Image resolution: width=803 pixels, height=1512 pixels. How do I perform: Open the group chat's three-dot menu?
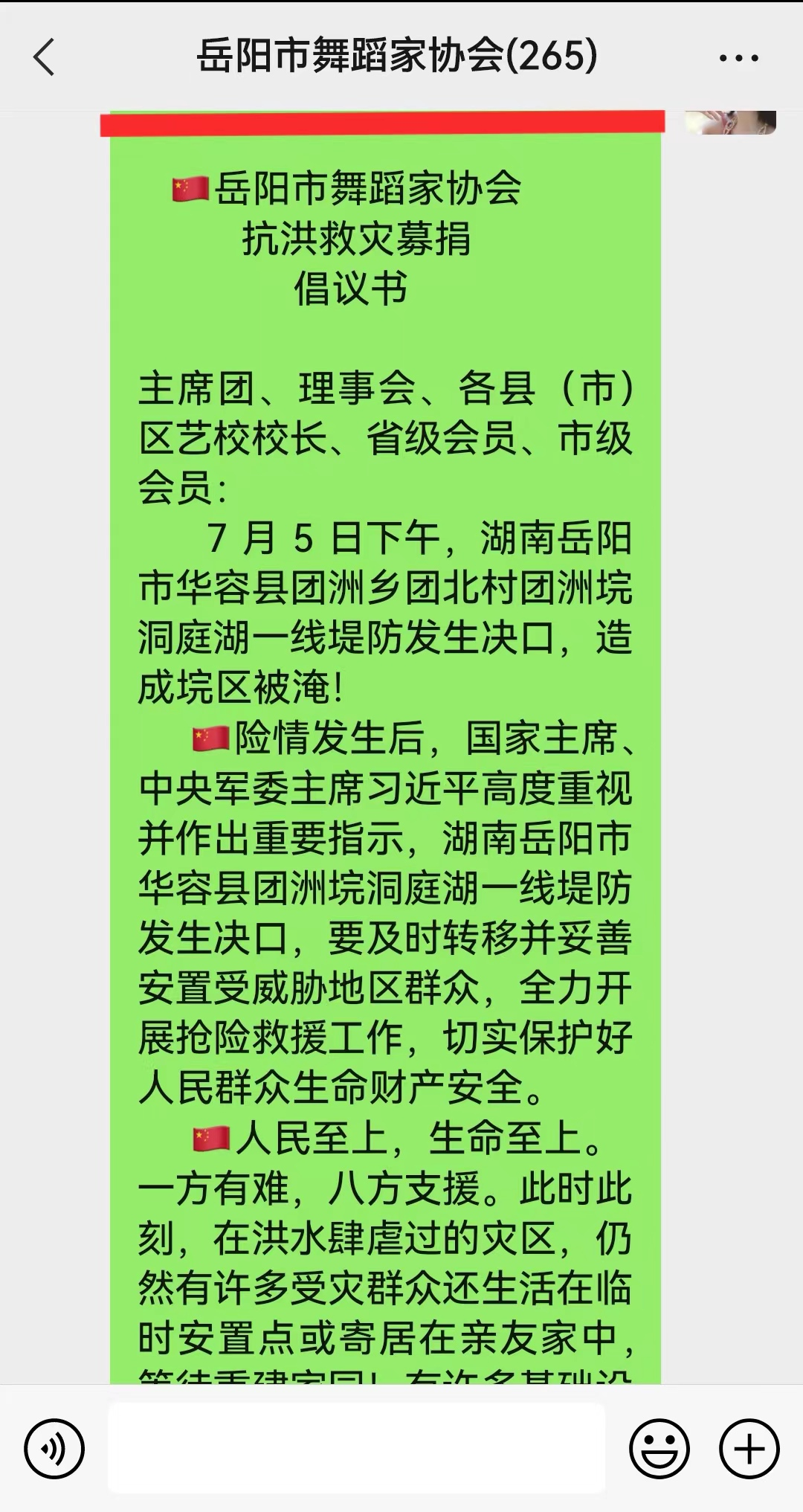tap(738, 58)
